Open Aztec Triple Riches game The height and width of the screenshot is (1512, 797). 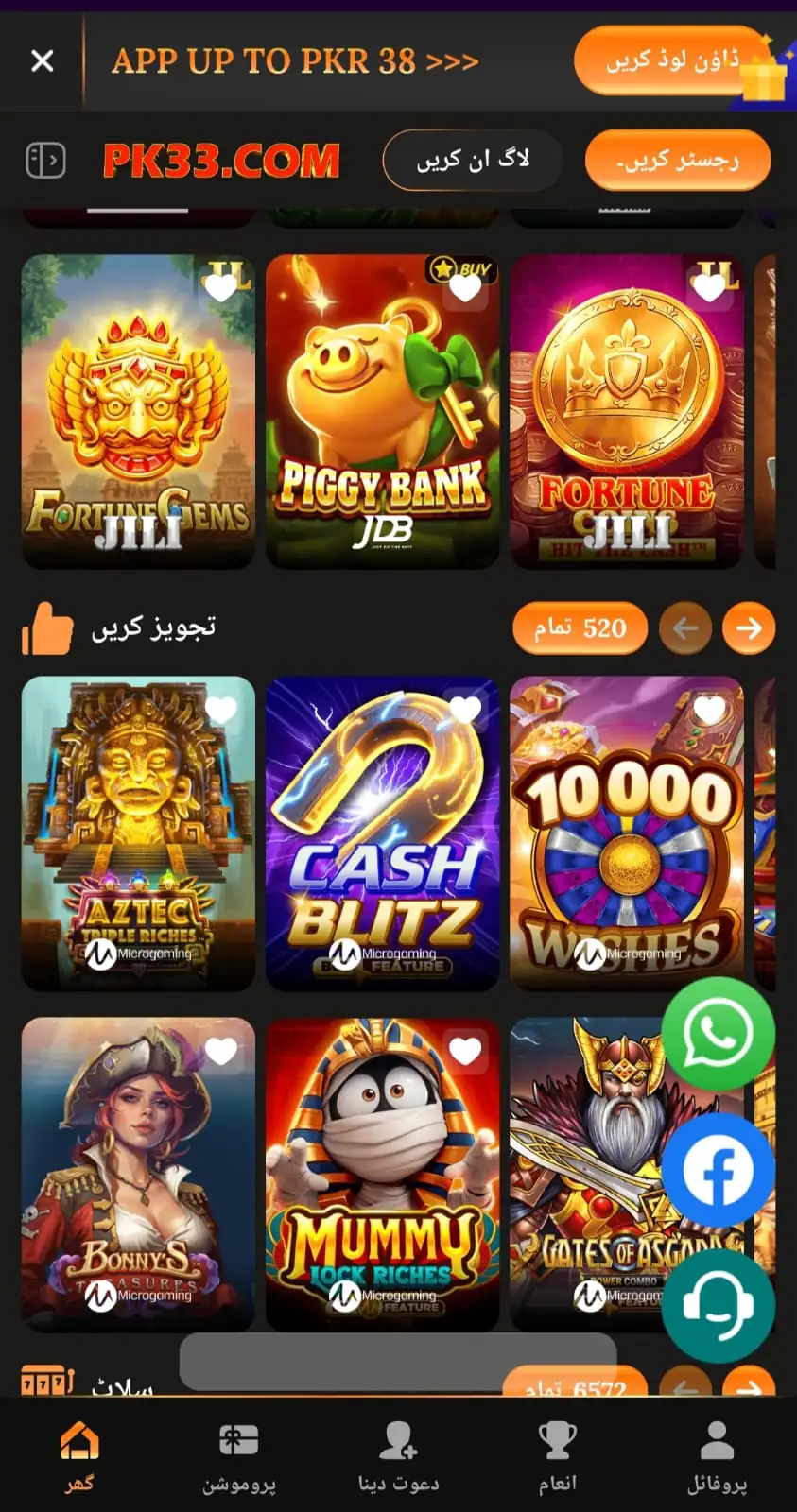[x=138, y=833]
